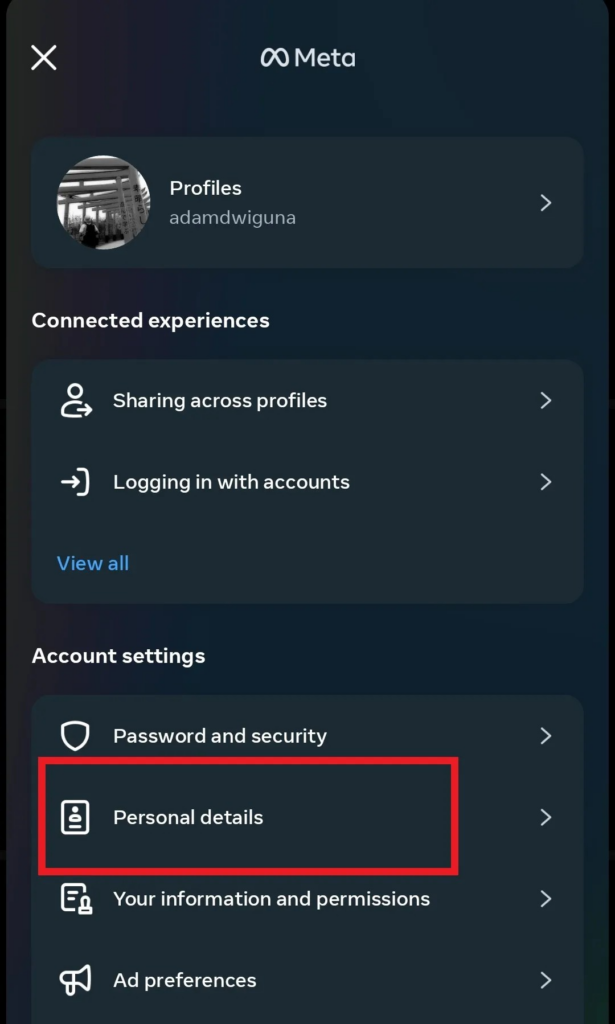Screen dimensions: 615x1024
Task: Open the Profiles card for adamdwiguna
Action: point(307,202)
